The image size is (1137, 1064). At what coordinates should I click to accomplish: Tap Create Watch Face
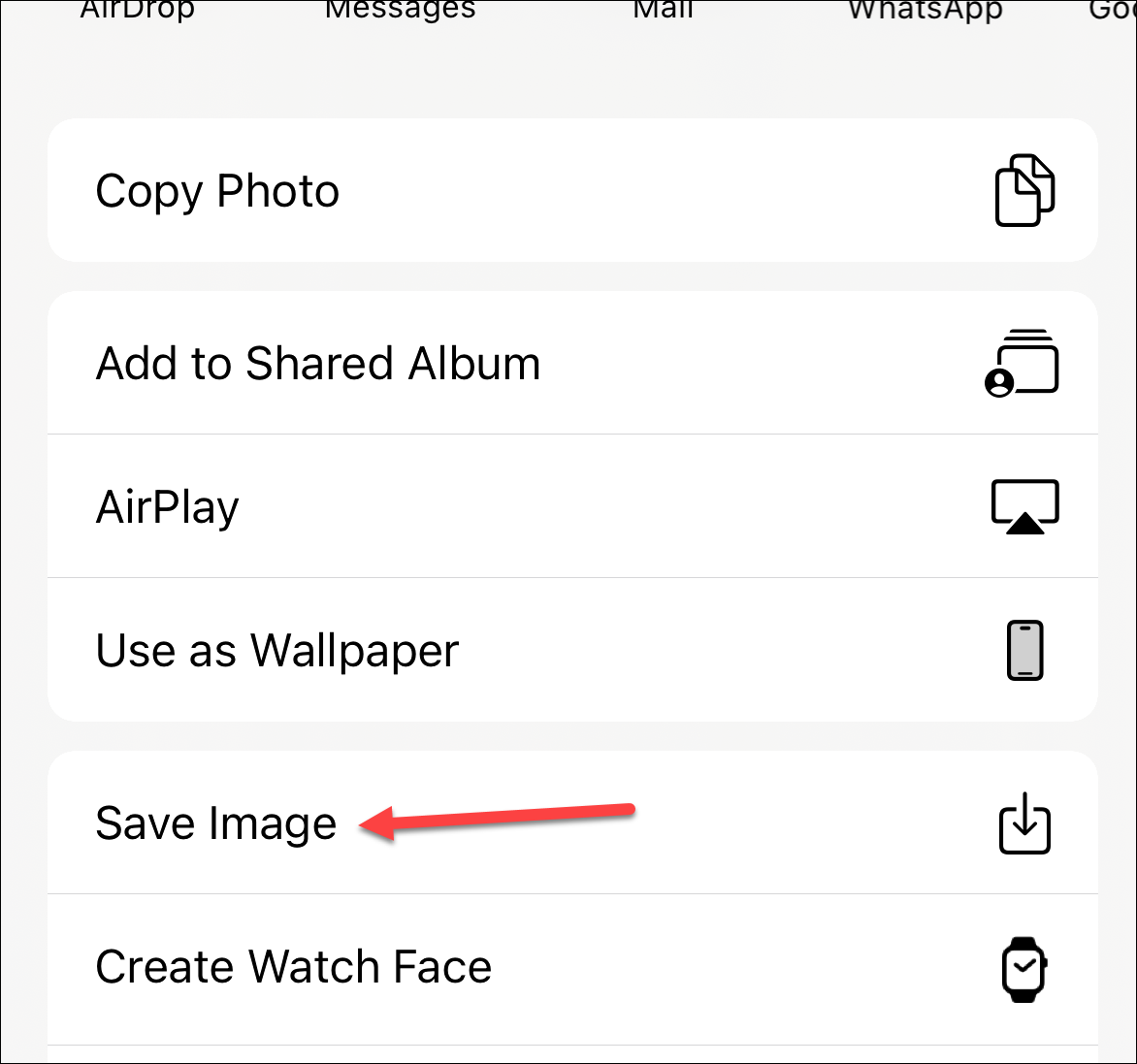click(572, 967)
